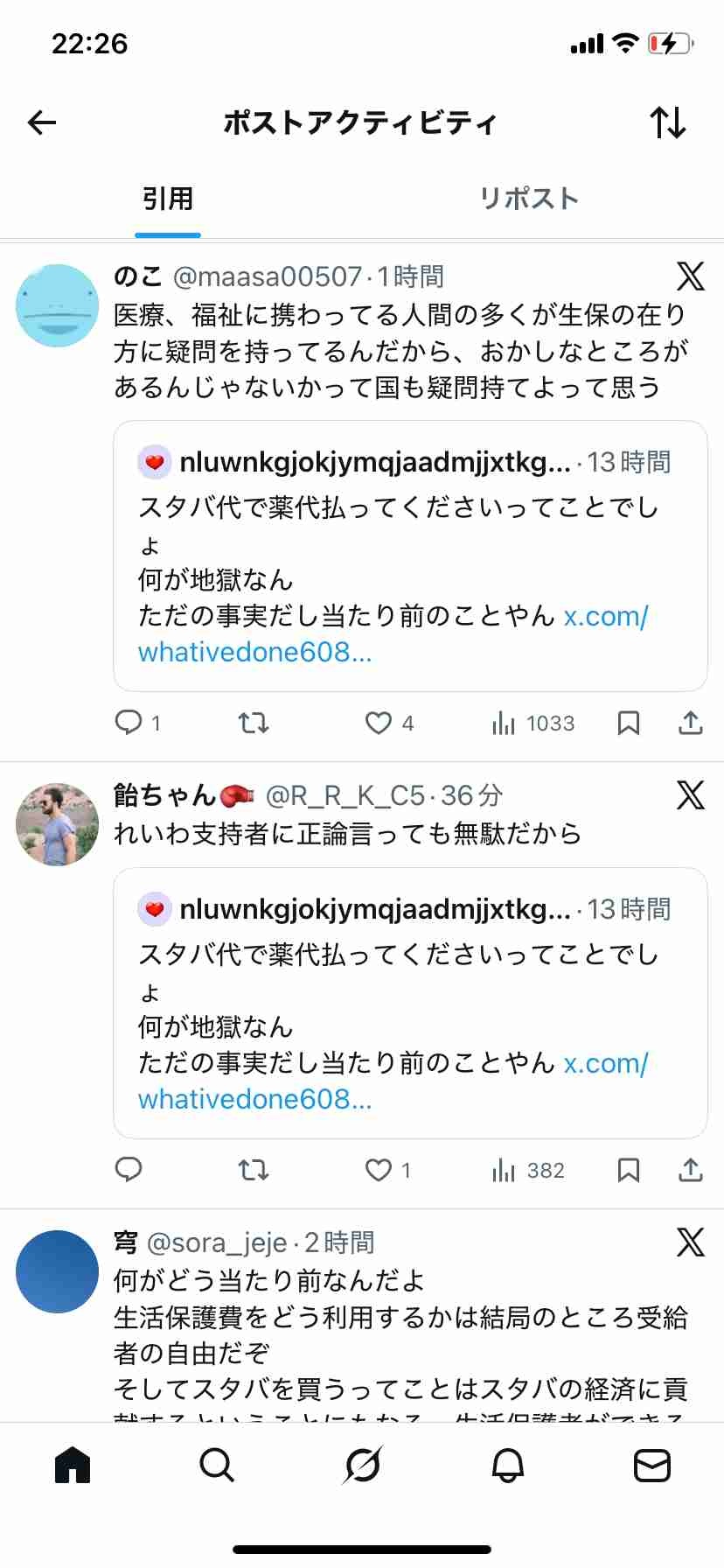Image resolution: width=724 pixels, height=1568 pixels.
Task: Switch to the リポスト tab
Action: [x=529, y=199]
